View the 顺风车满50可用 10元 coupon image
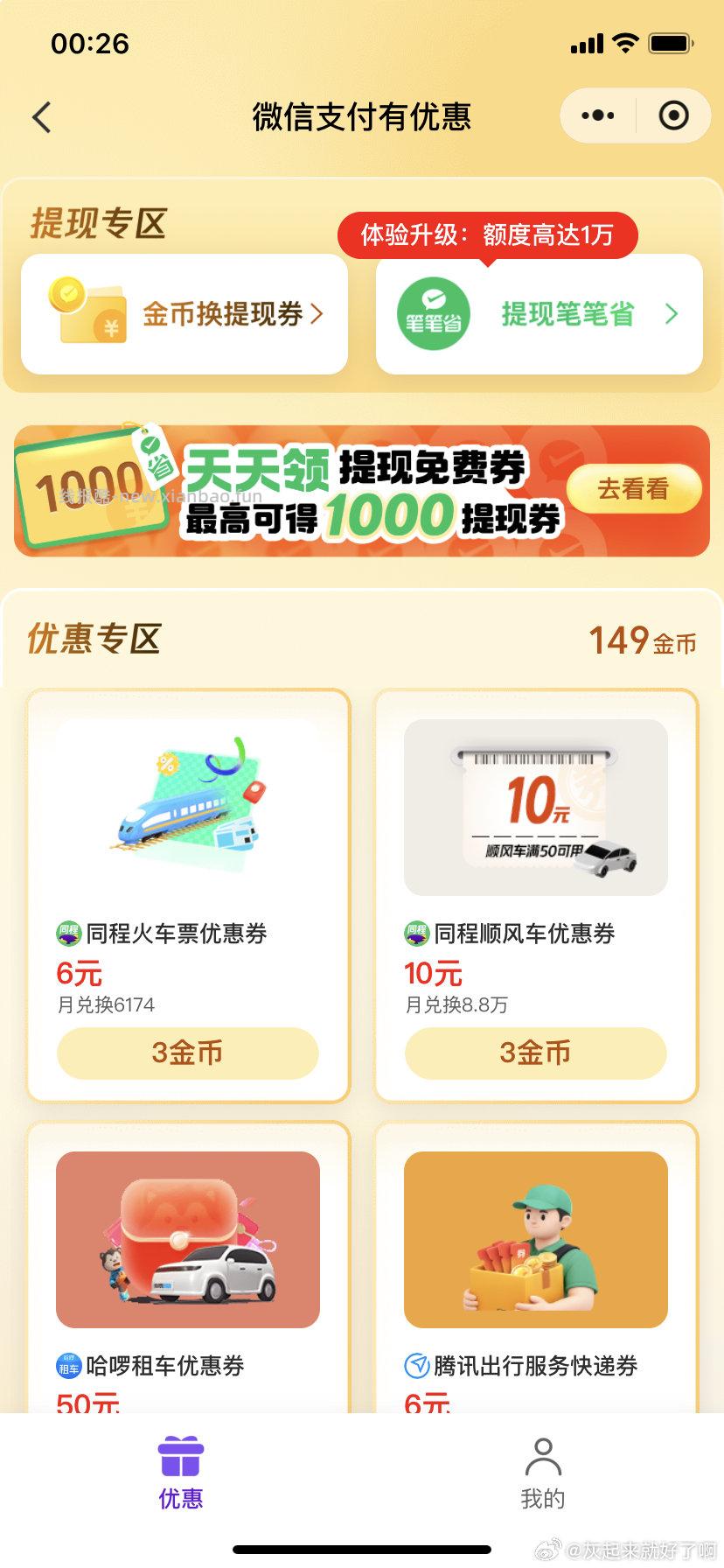The image size is (724, 1568). pos(536,808)
